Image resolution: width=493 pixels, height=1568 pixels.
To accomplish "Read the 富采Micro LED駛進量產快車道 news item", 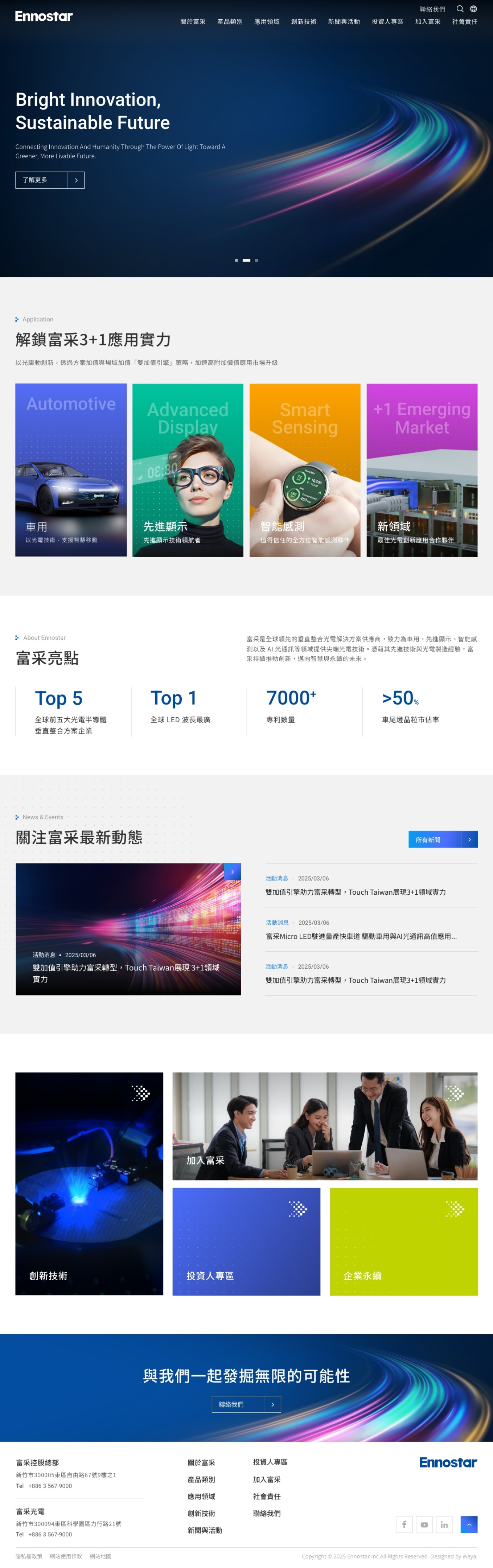I will coord(361,936).
